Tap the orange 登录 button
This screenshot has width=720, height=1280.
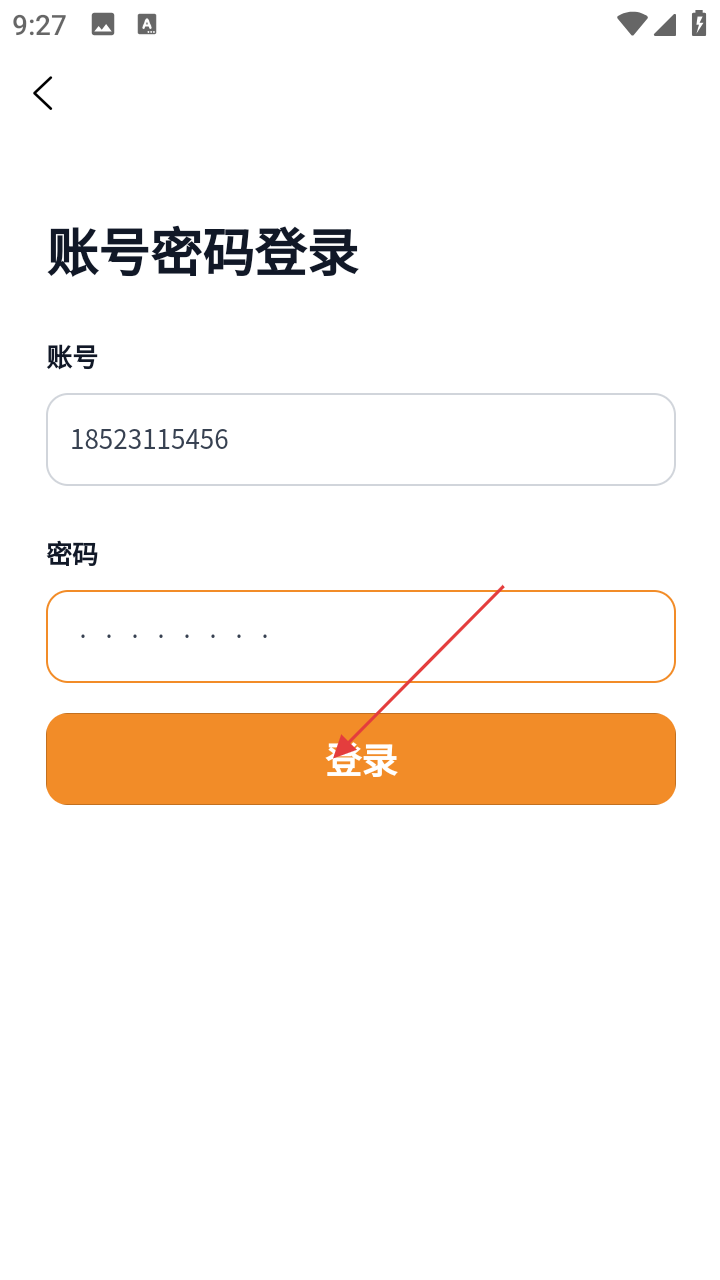[360, 759]
